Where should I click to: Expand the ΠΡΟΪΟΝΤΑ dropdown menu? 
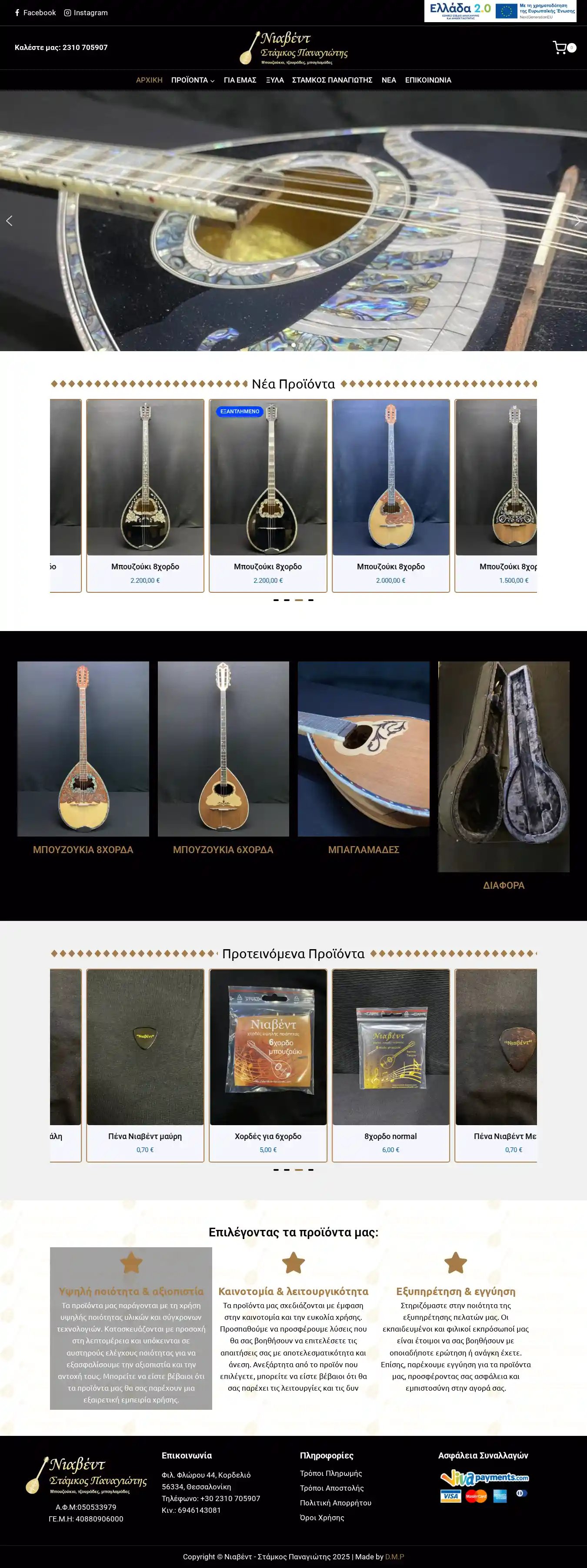(193, 80)
